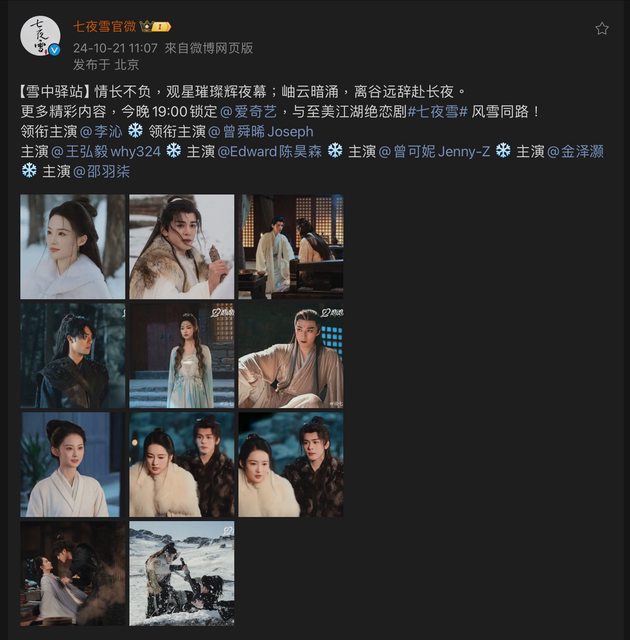This screenshot has height=640, width=630.
Task: Open the post timestamp 24-10-21 11:07
Action: pyautogui.click(x=115, y=47)
